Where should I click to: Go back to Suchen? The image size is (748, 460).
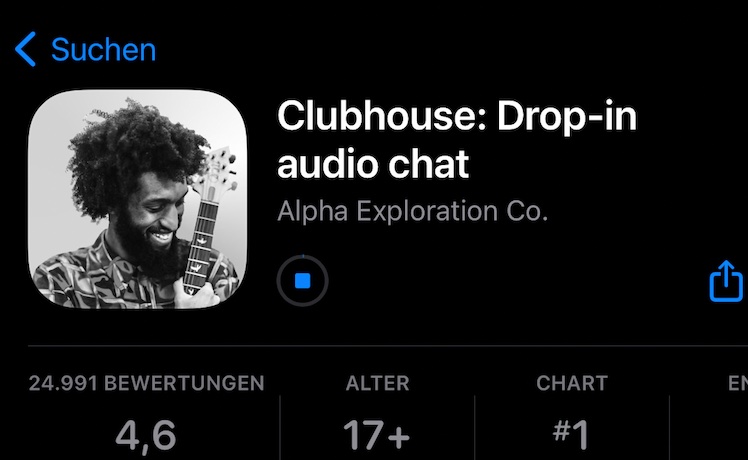(86, 49)
